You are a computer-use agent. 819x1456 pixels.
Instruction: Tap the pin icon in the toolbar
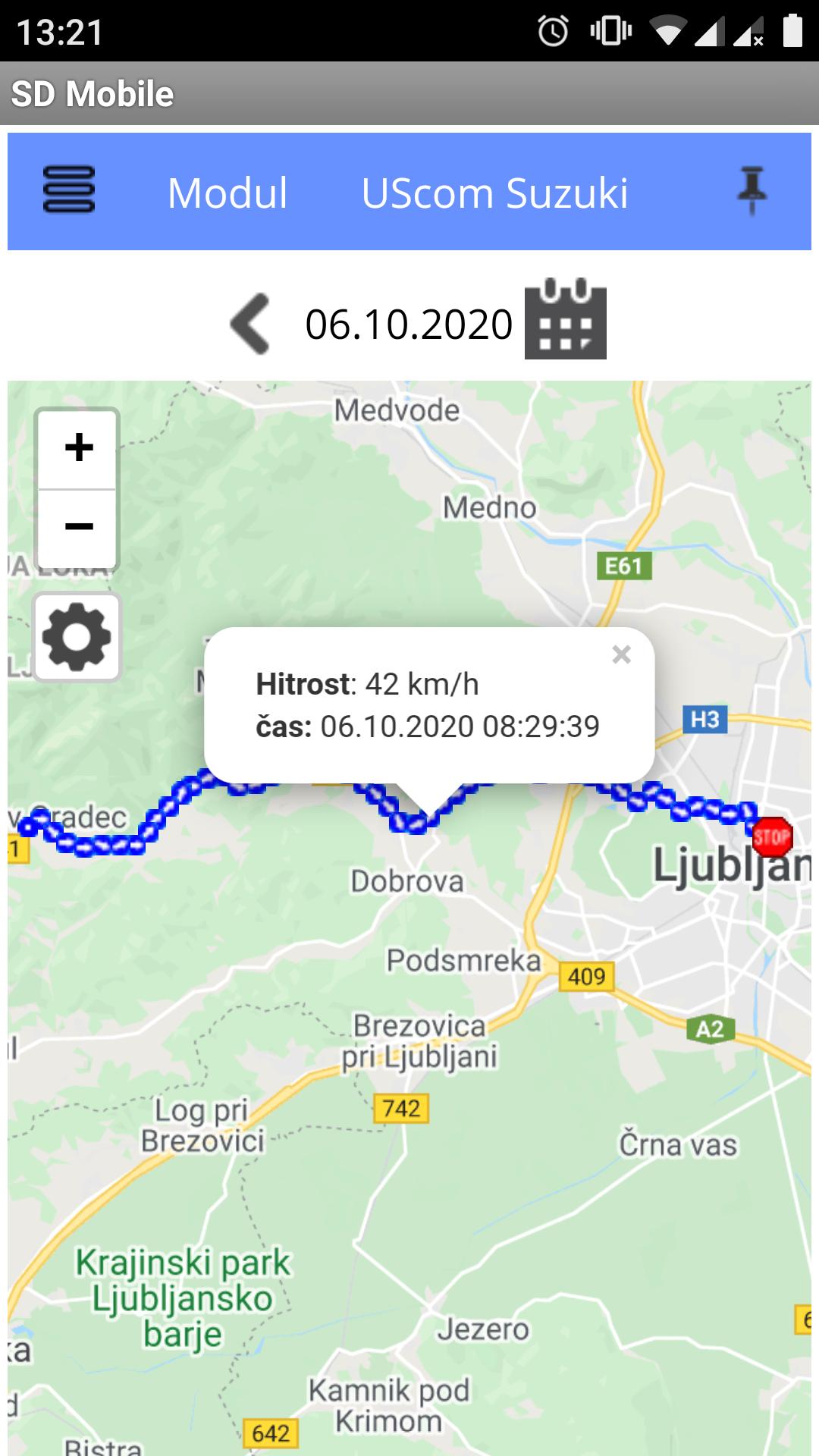[x=752, y=191]
